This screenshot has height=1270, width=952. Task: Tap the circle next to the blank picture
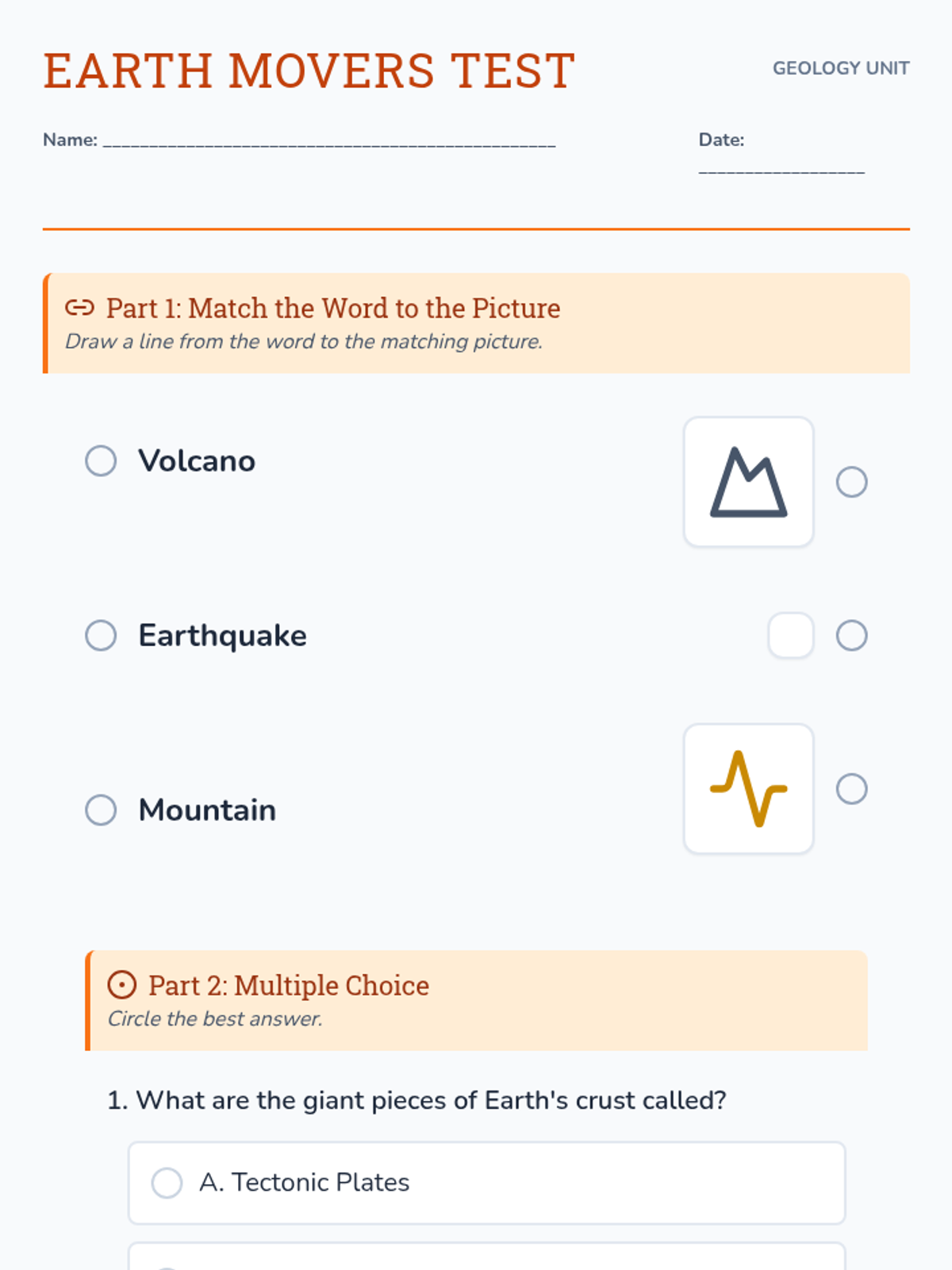[x=851, y=635]
